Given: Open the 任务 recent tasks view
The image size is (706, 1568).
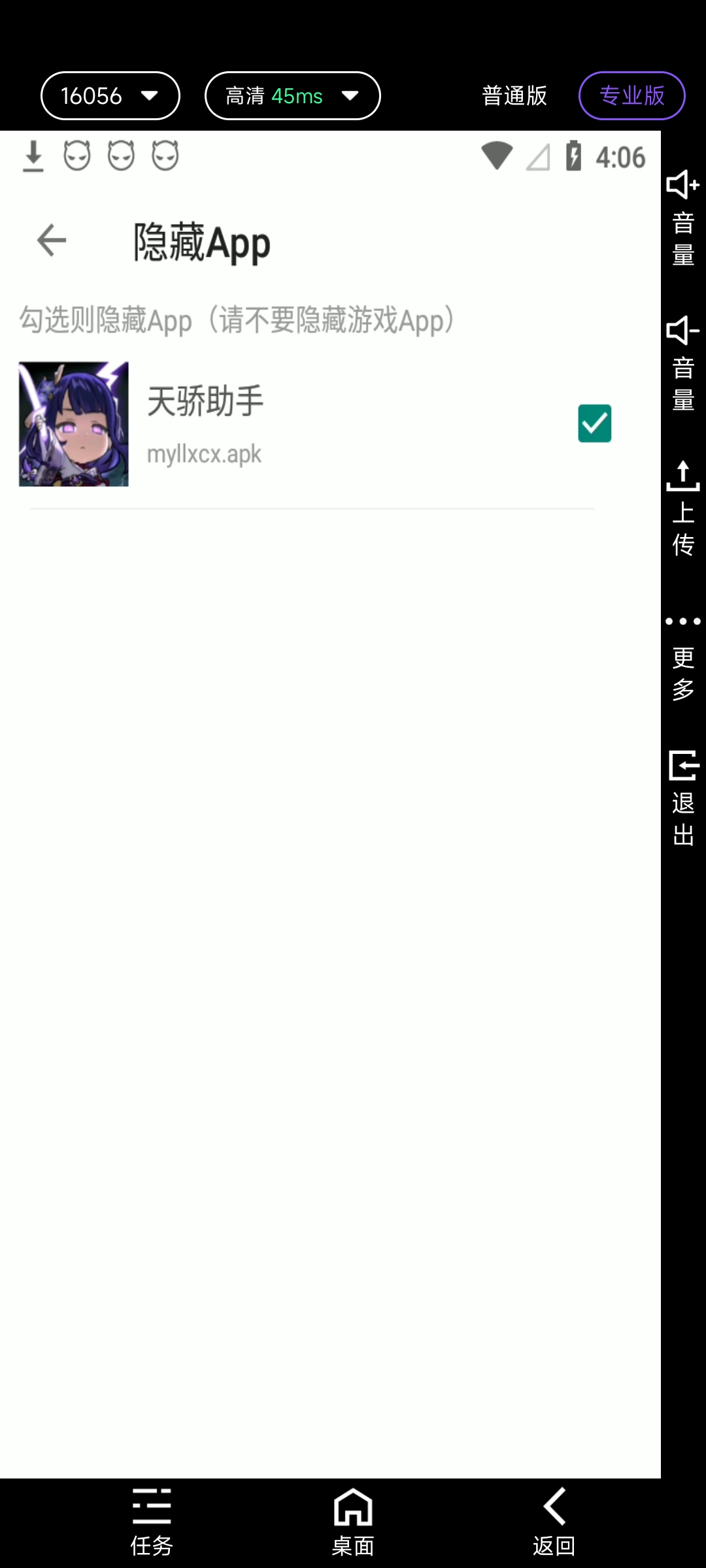Looking at the screenshot, I should (x=152, y=1521).
